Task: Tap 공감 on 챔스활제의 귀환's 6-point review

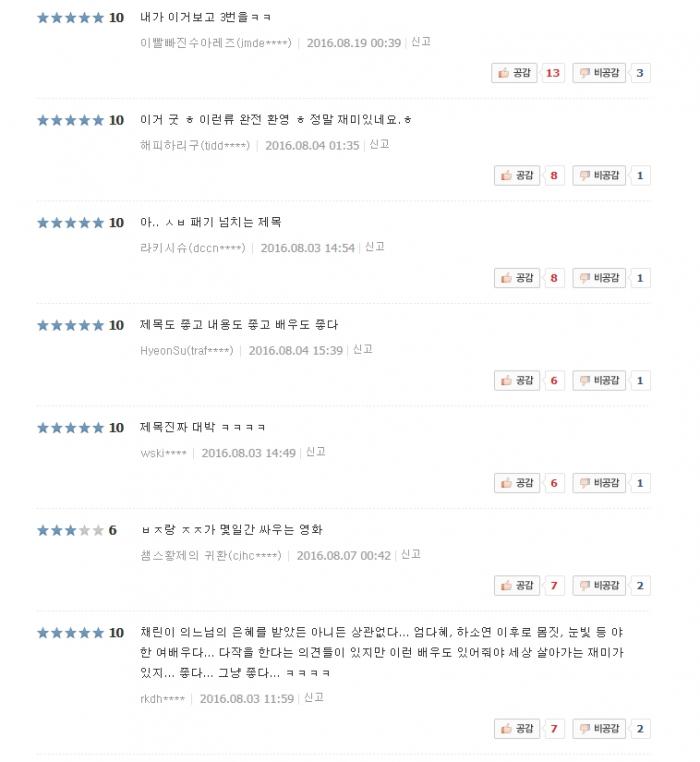Action: click(516, 586)
